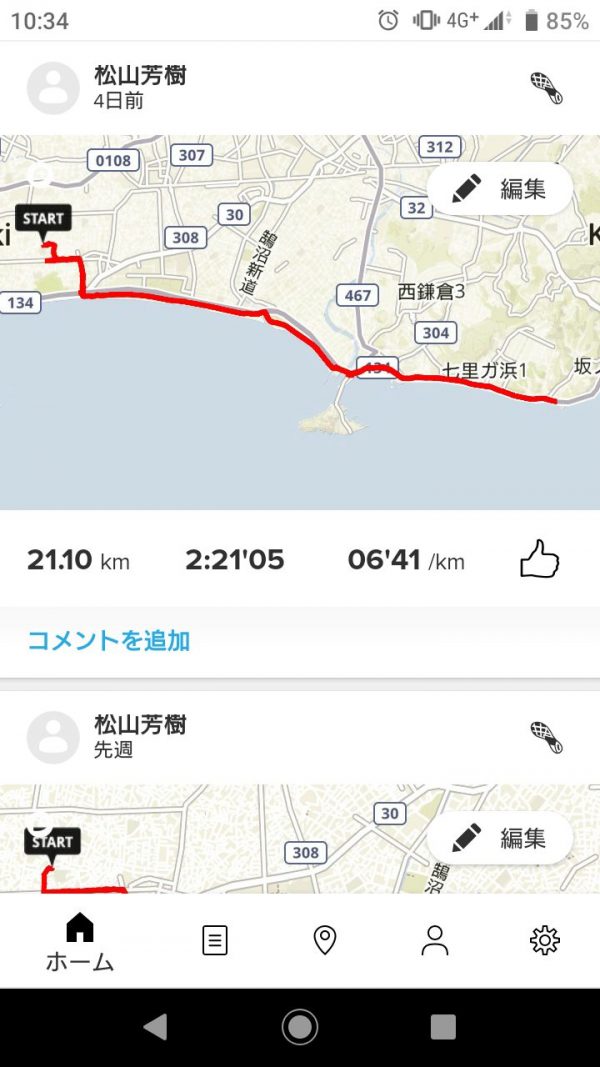
Task: Switch to the map pin tab
Action: point(324,940)
